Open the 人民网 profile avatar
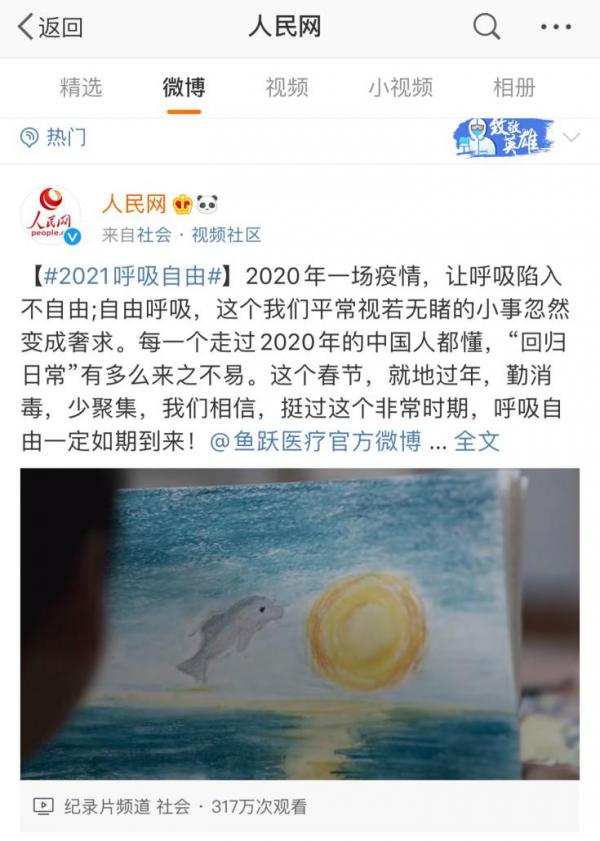The width and height of the screenshot is (600, 841). 51,215
